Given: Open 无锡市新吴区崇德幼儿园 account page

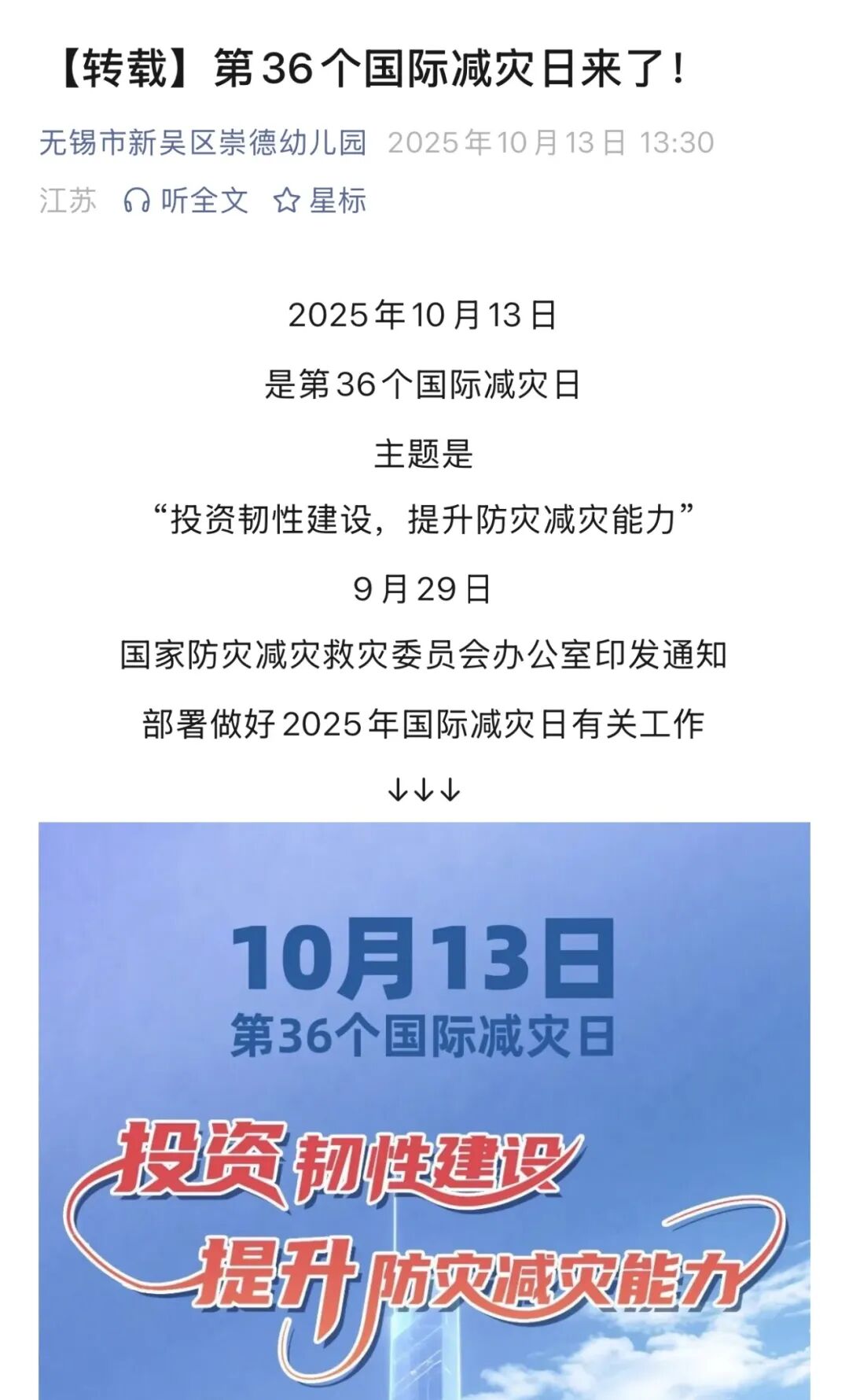Looking at the screenshot, I should click(x=203, y=142).
